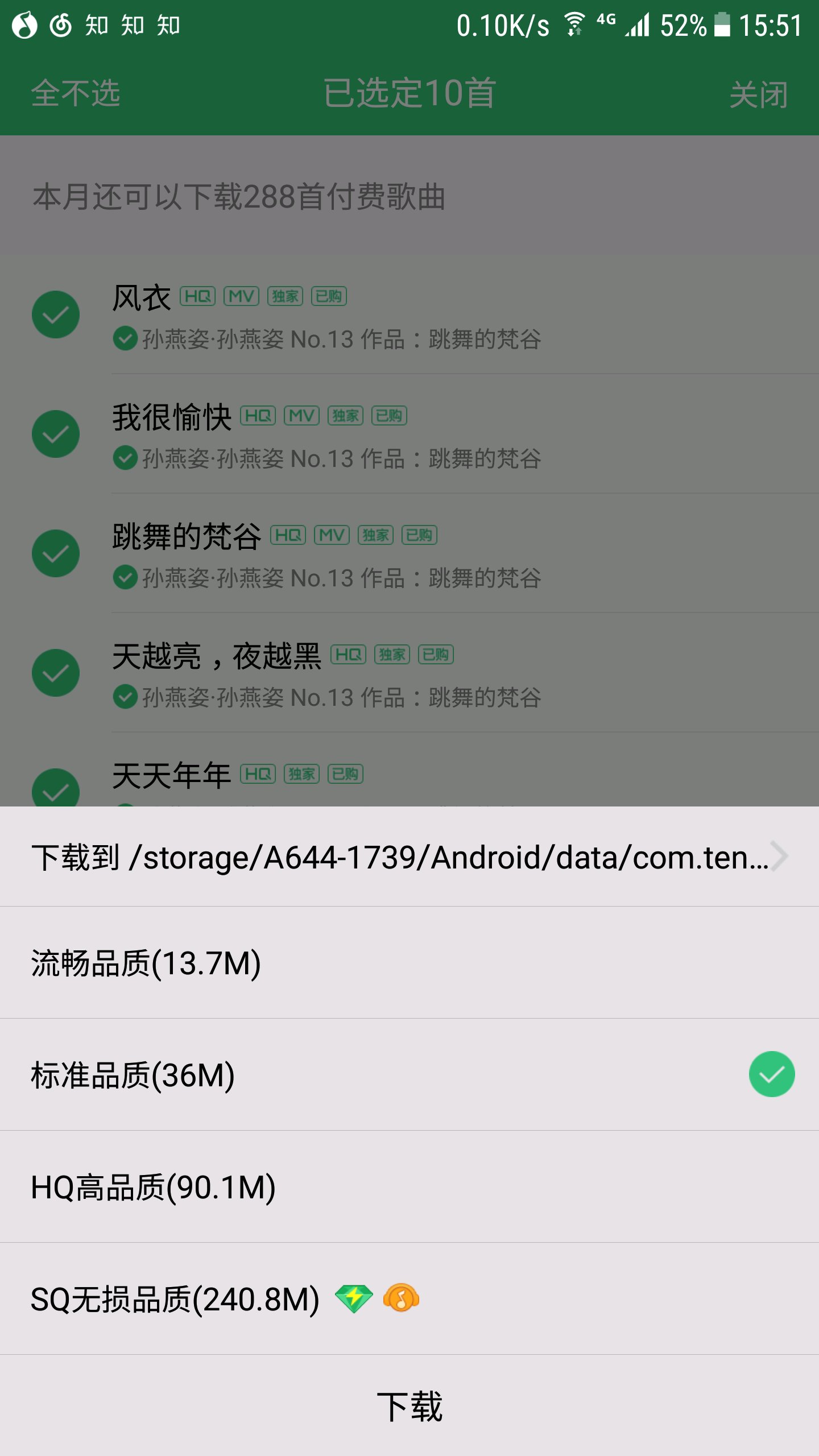Viewport: 819px width, 1456px height.
Task: Choose 标准品质 (36M)
Action: coord(409,1075)
